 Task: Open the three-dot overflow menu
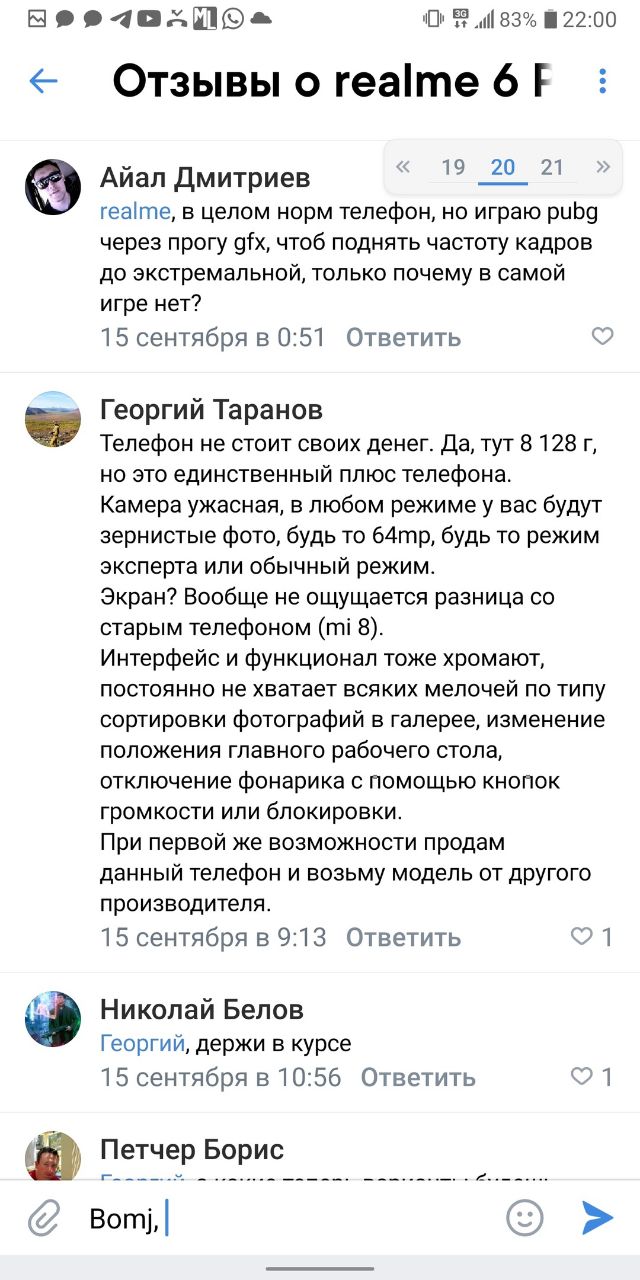click(x=602, y=81)
